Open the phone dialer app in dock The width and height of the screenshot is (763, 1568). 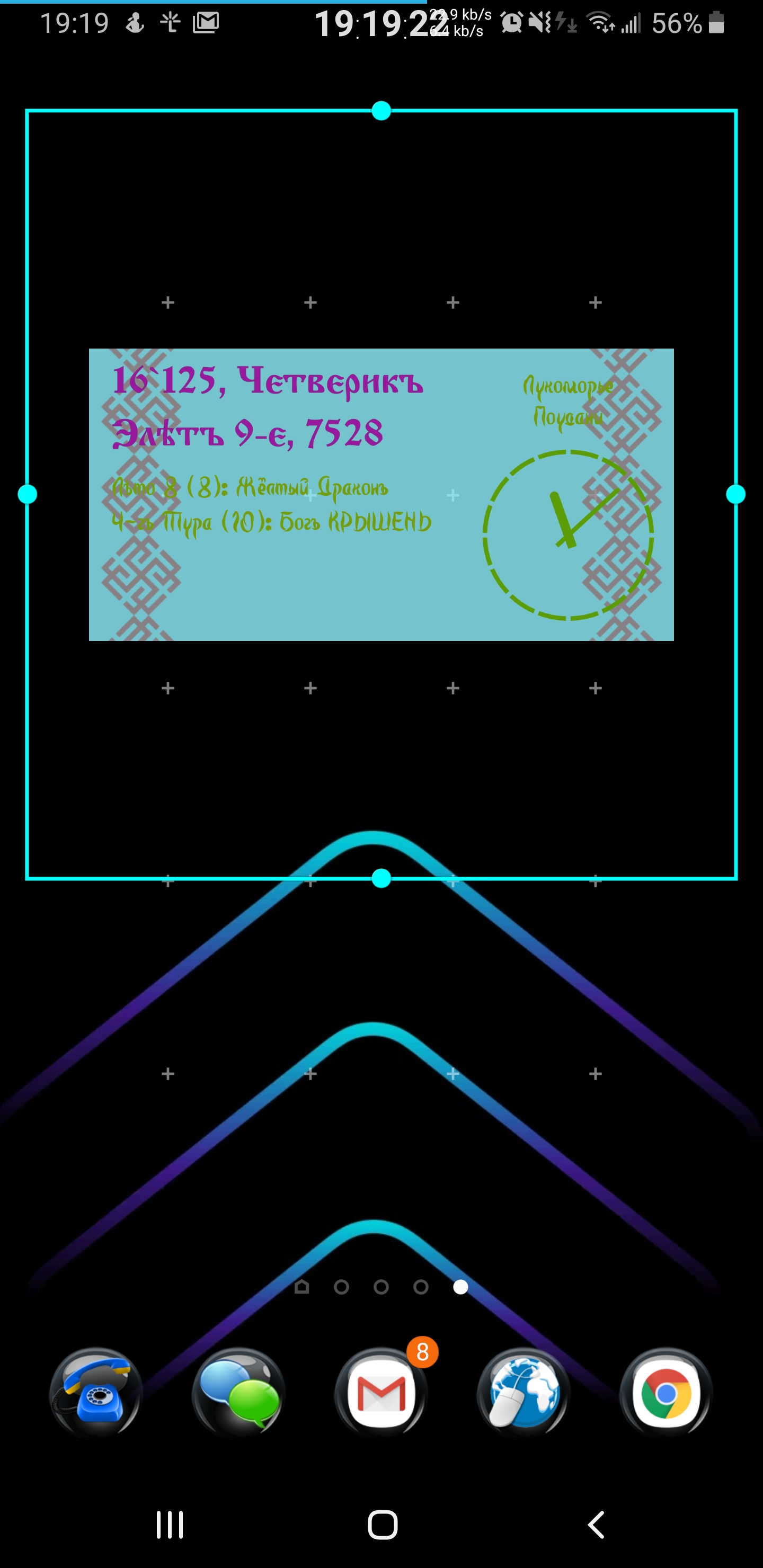click(96, 1393)
